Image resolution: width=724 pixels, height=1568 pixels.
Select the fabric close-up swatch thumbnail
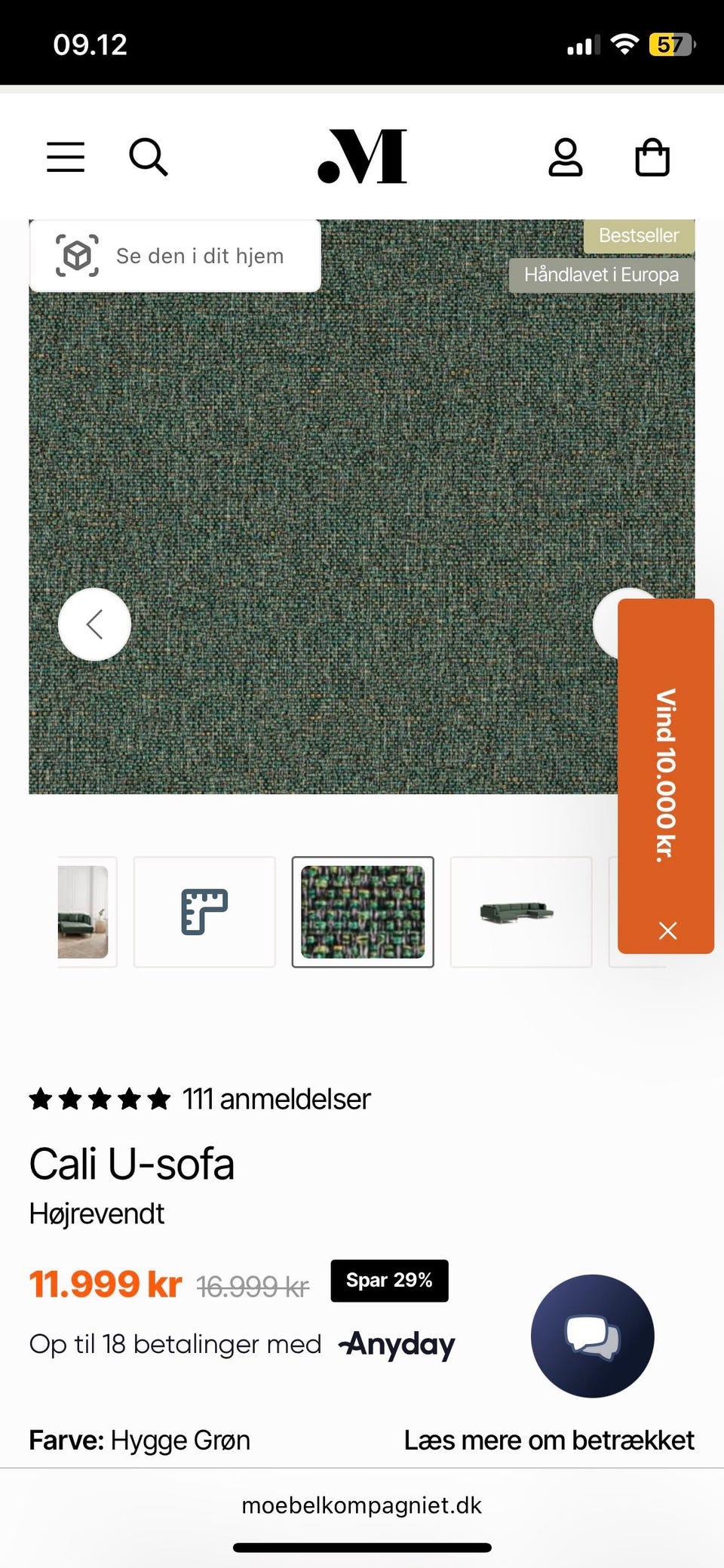(363, 911)
